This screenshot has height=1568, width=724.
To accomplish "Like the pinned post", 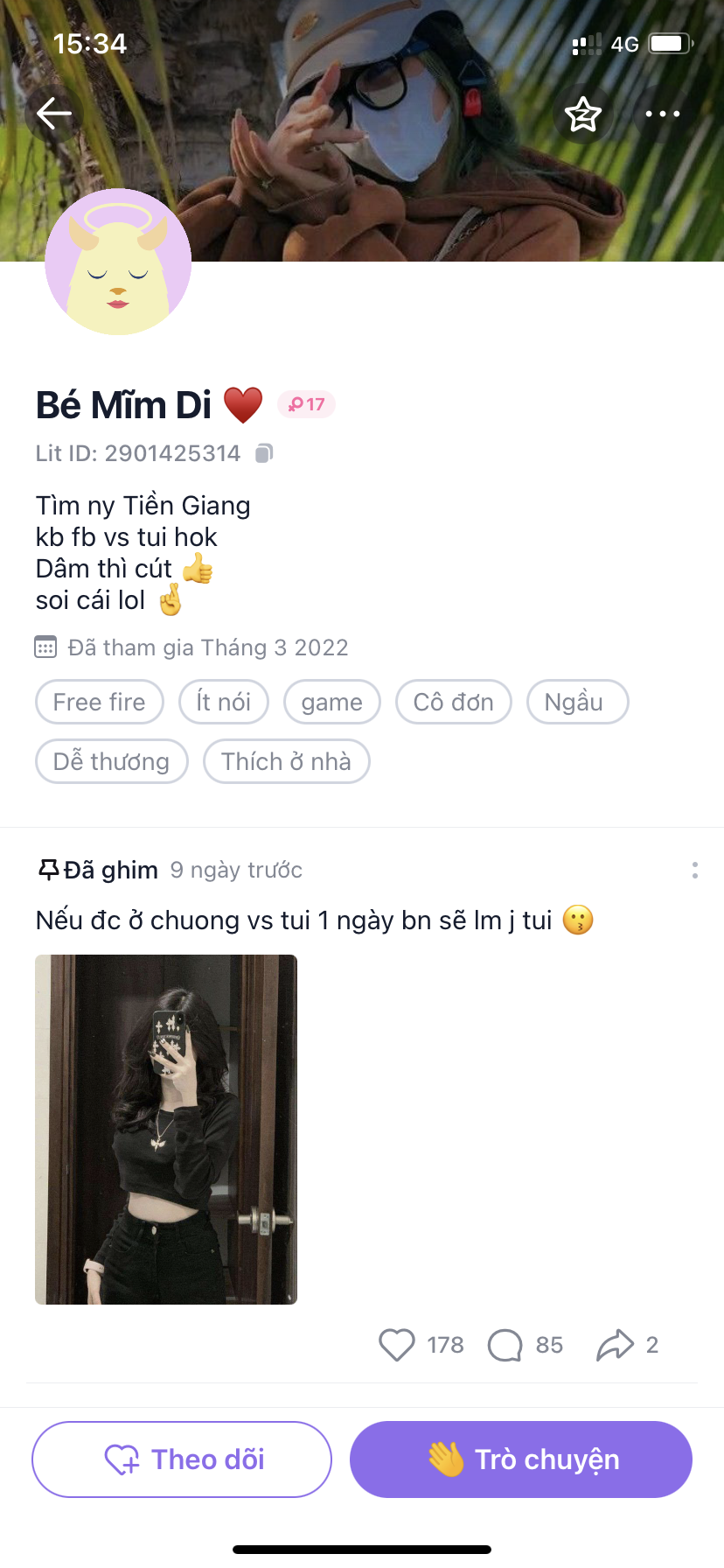I will tap(397, 1345).
